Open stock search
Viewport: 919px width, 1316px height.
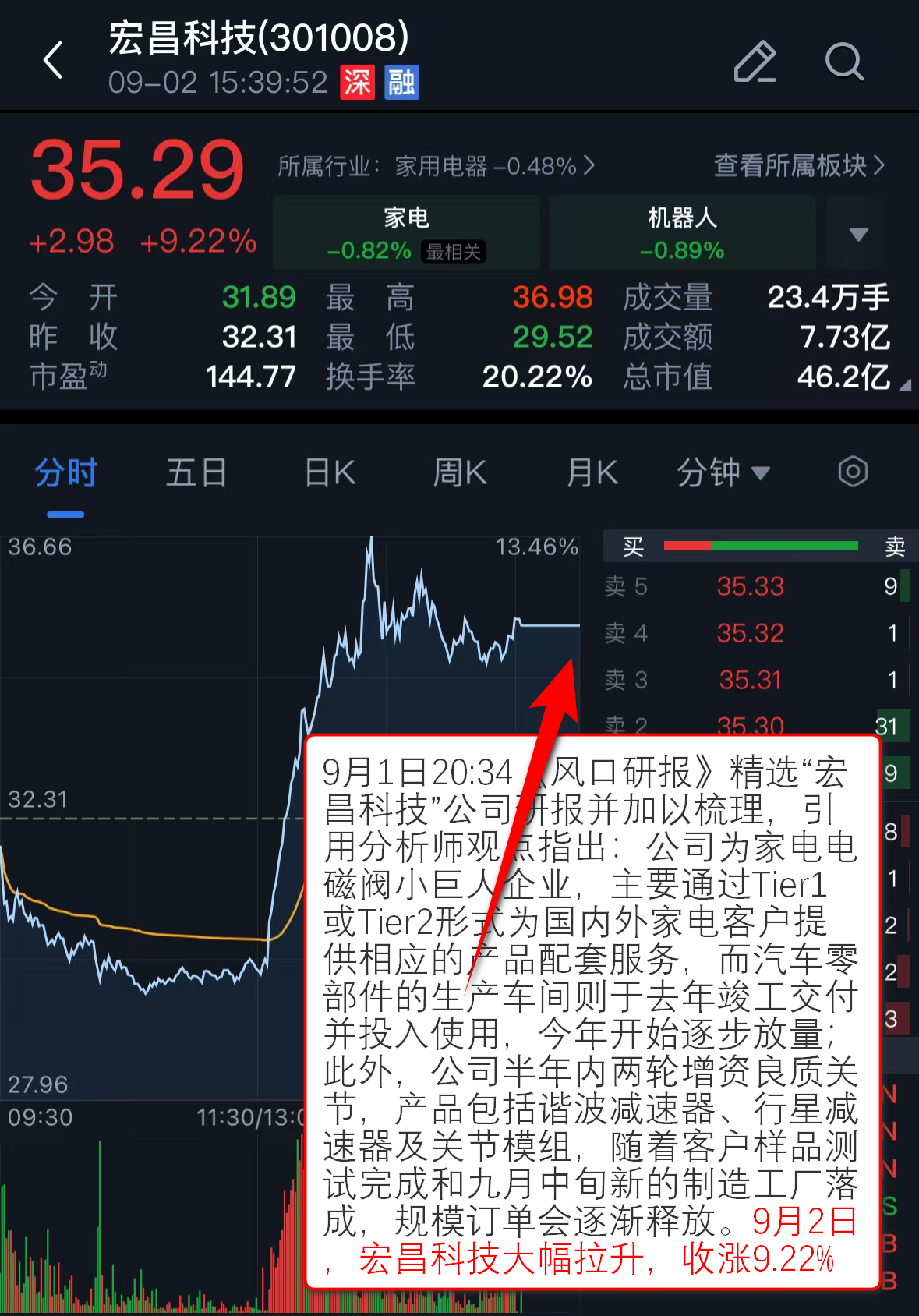[x=844, y=62]
